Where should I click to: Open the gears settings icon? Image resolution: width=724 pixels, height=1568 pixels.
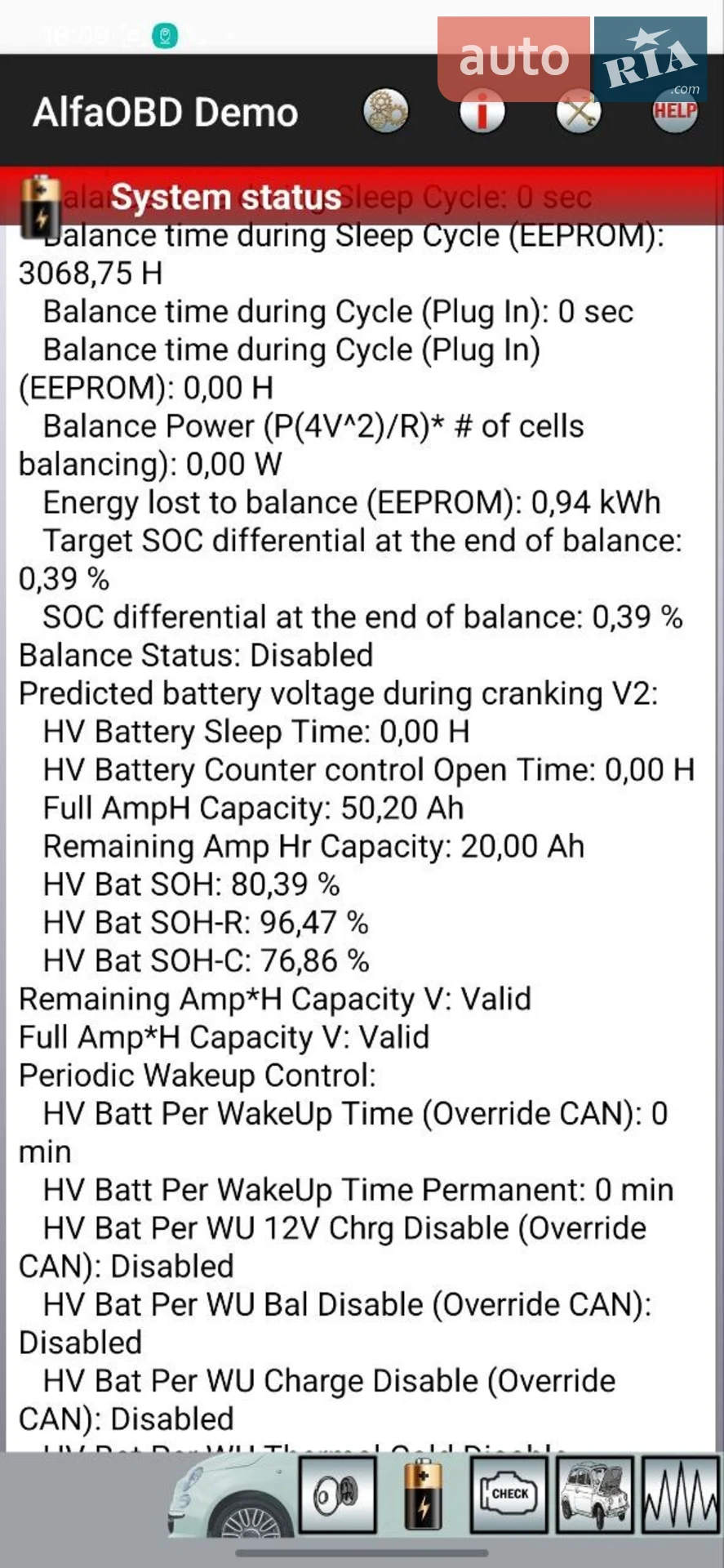tap(386, 111)
